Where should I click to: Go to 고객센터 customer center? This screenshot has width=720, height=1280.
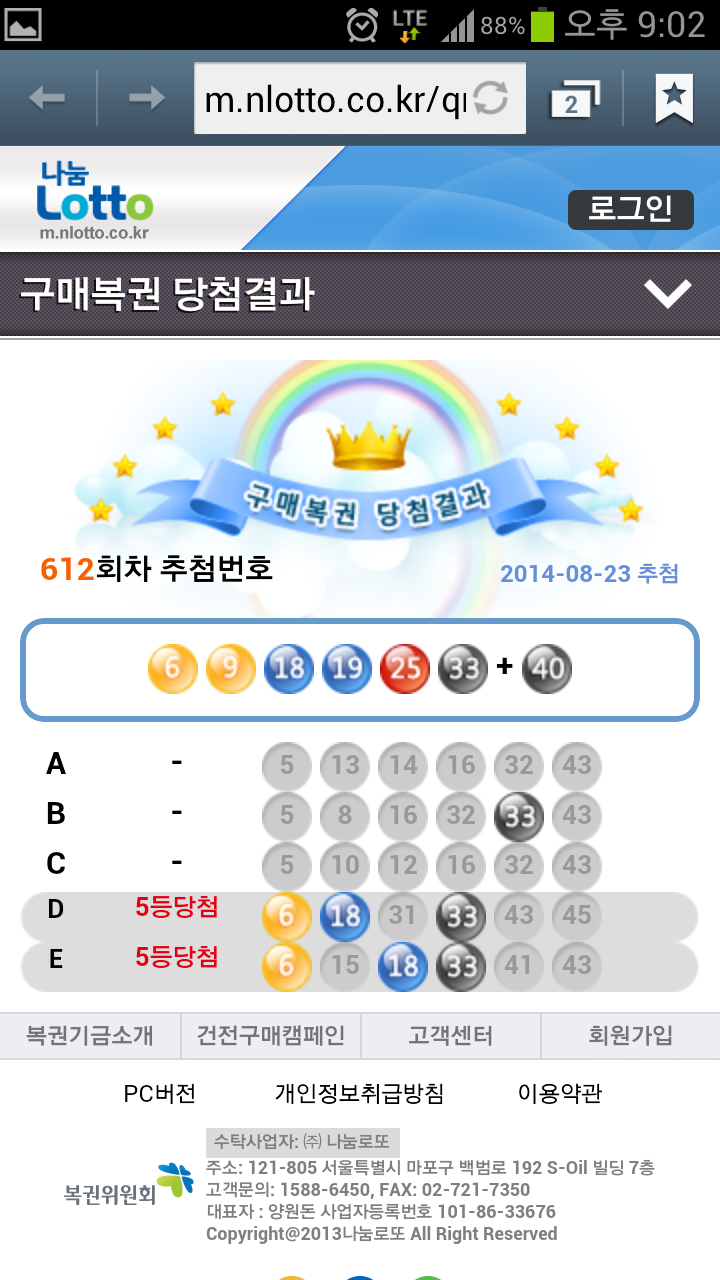[x=451, y=1035]
